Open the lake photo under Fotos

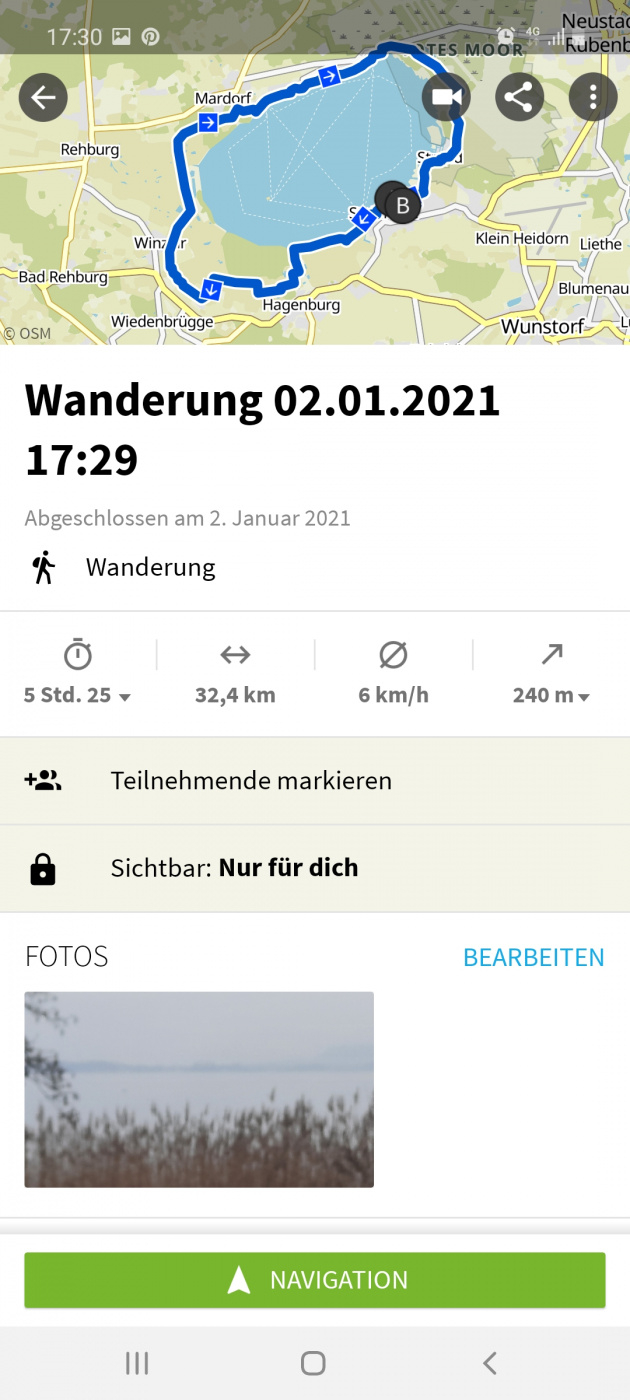pos(199,1089)
